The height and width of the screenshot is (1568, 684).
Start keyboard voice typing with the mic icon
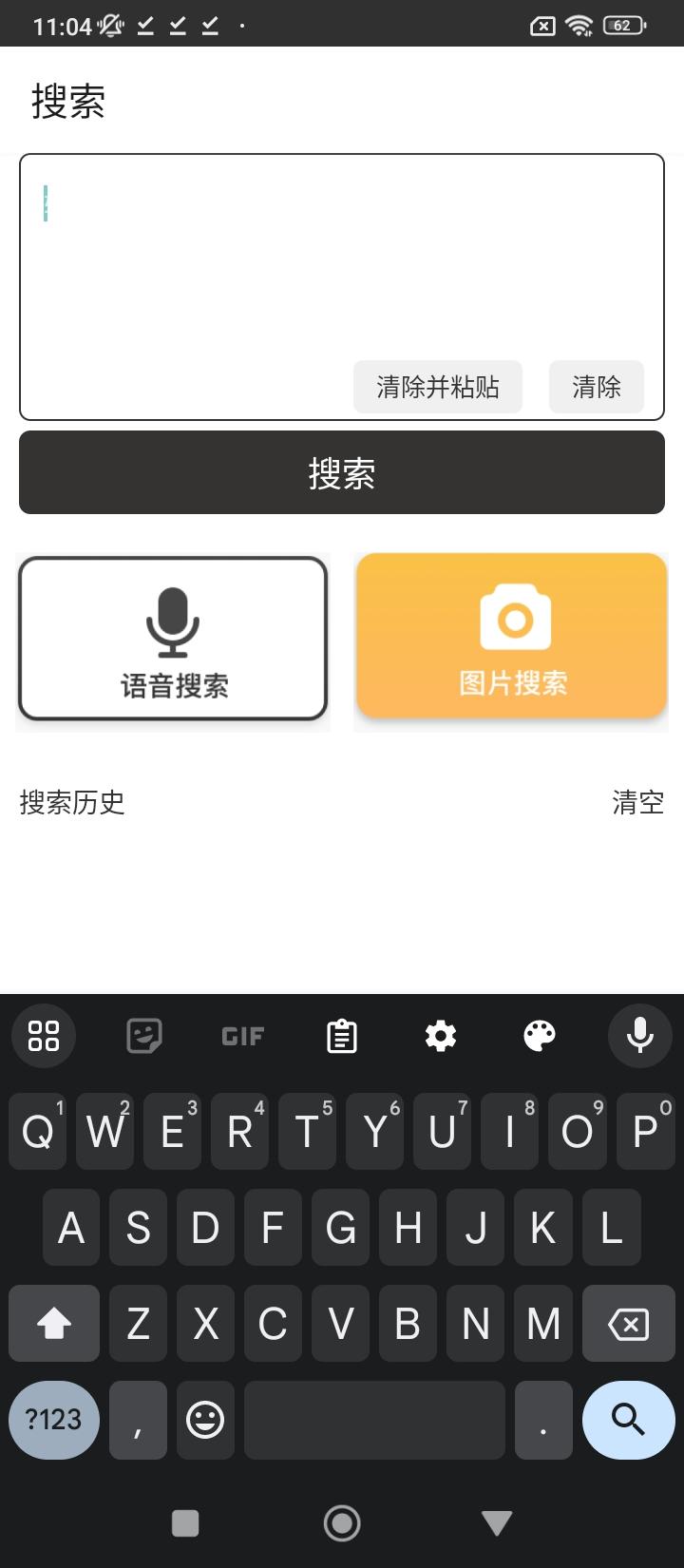coord(639,1036)
